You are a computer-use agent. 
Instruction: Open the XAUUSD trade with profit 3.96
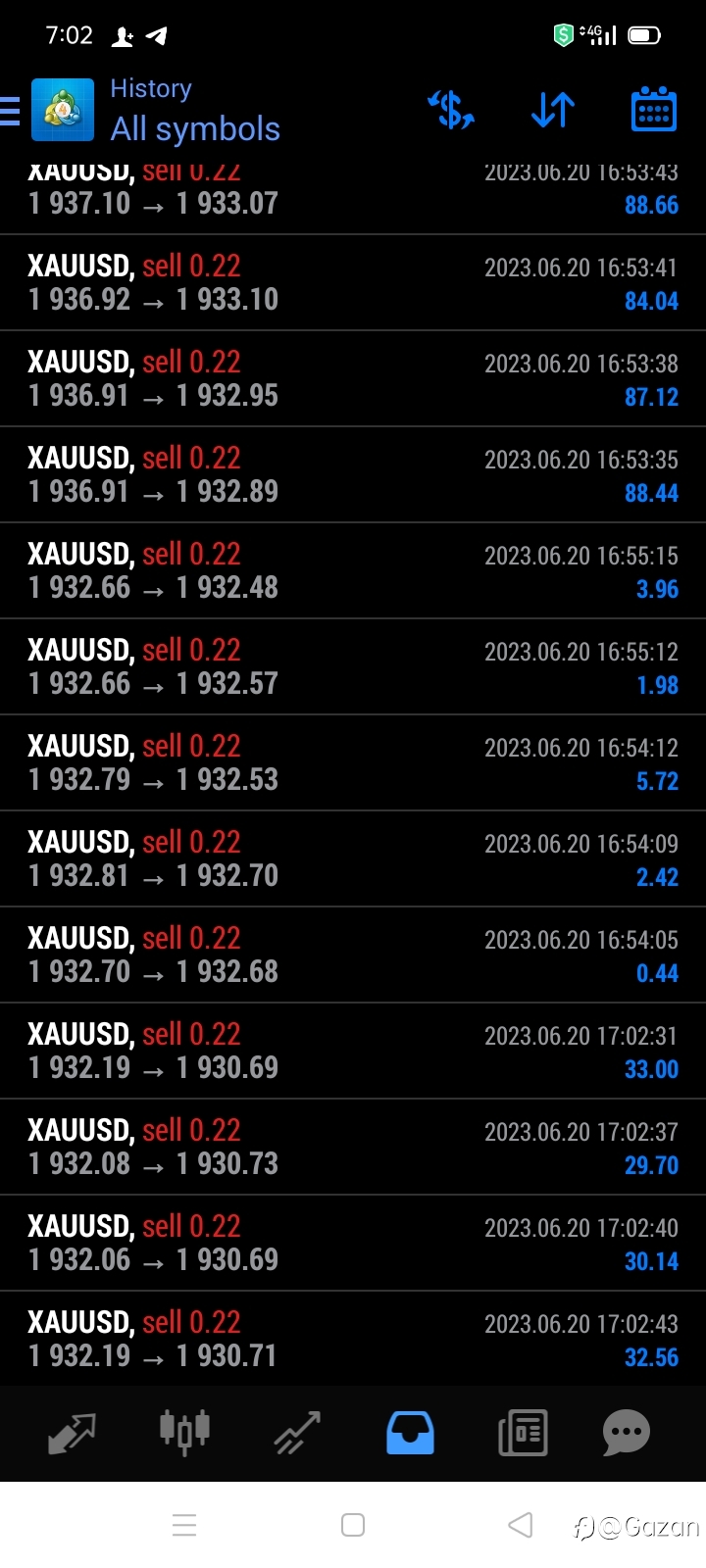coord(353,570)
